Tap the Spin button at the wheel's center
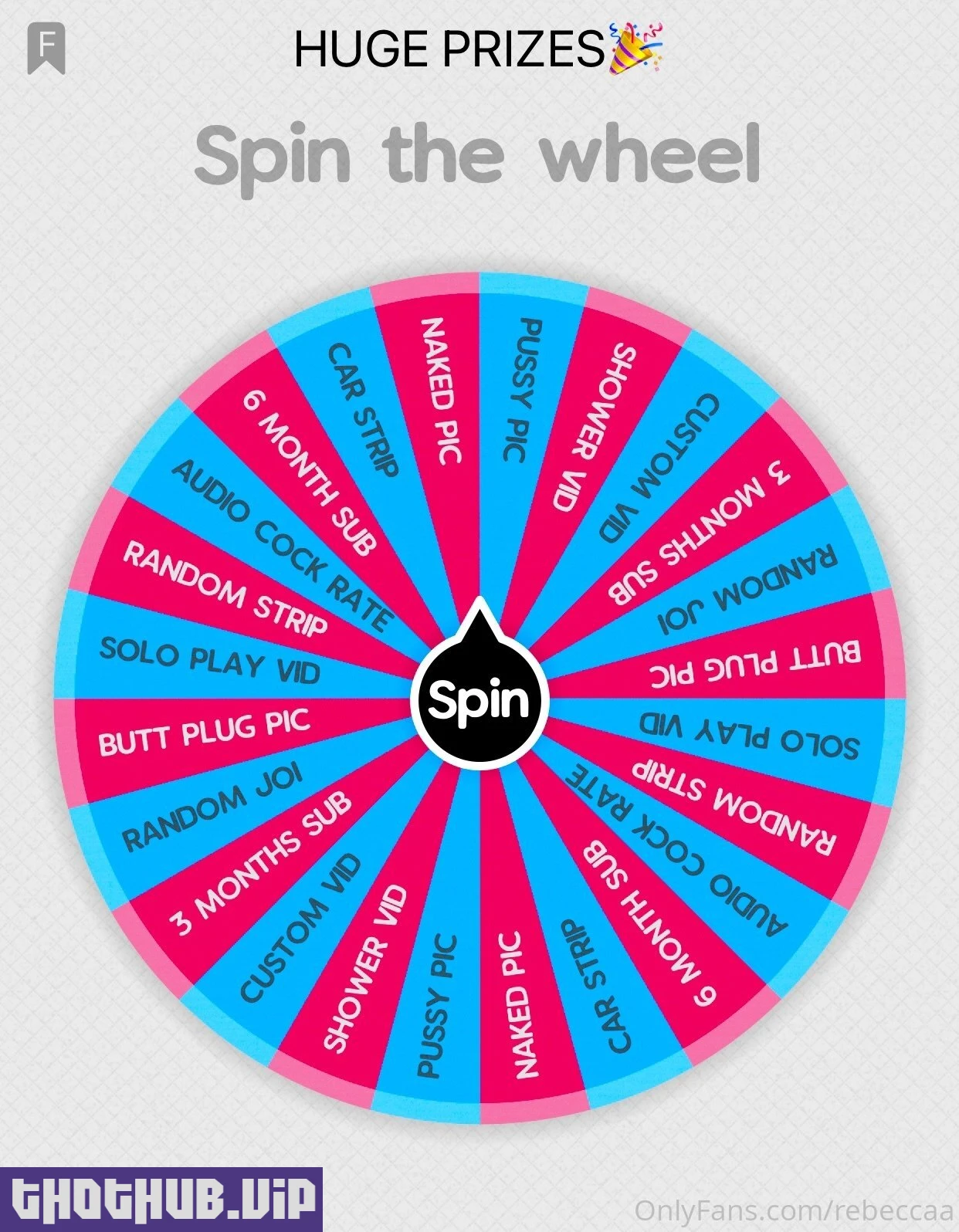 point(479,700)
